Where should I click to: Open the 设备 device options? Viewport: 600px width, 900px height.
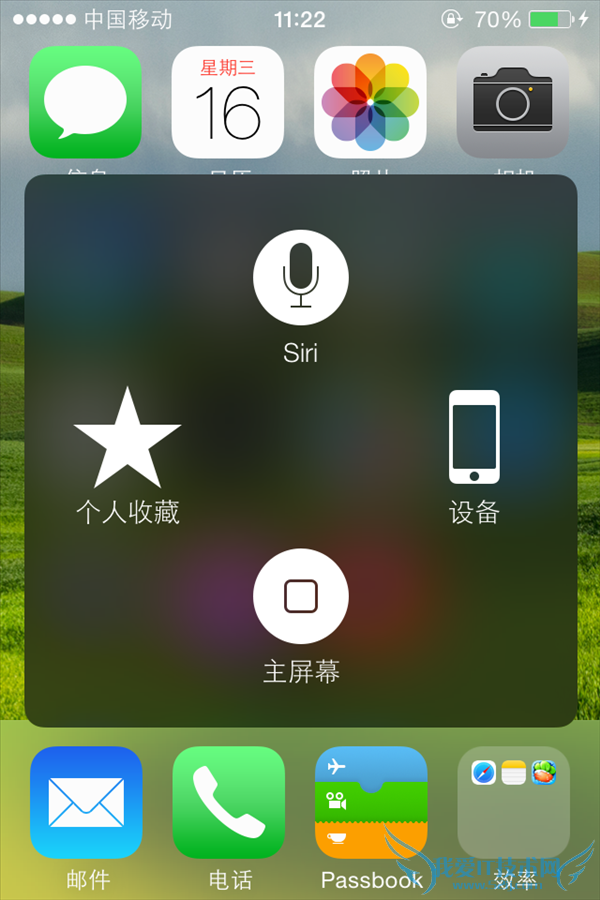click(x=474, y=438)
